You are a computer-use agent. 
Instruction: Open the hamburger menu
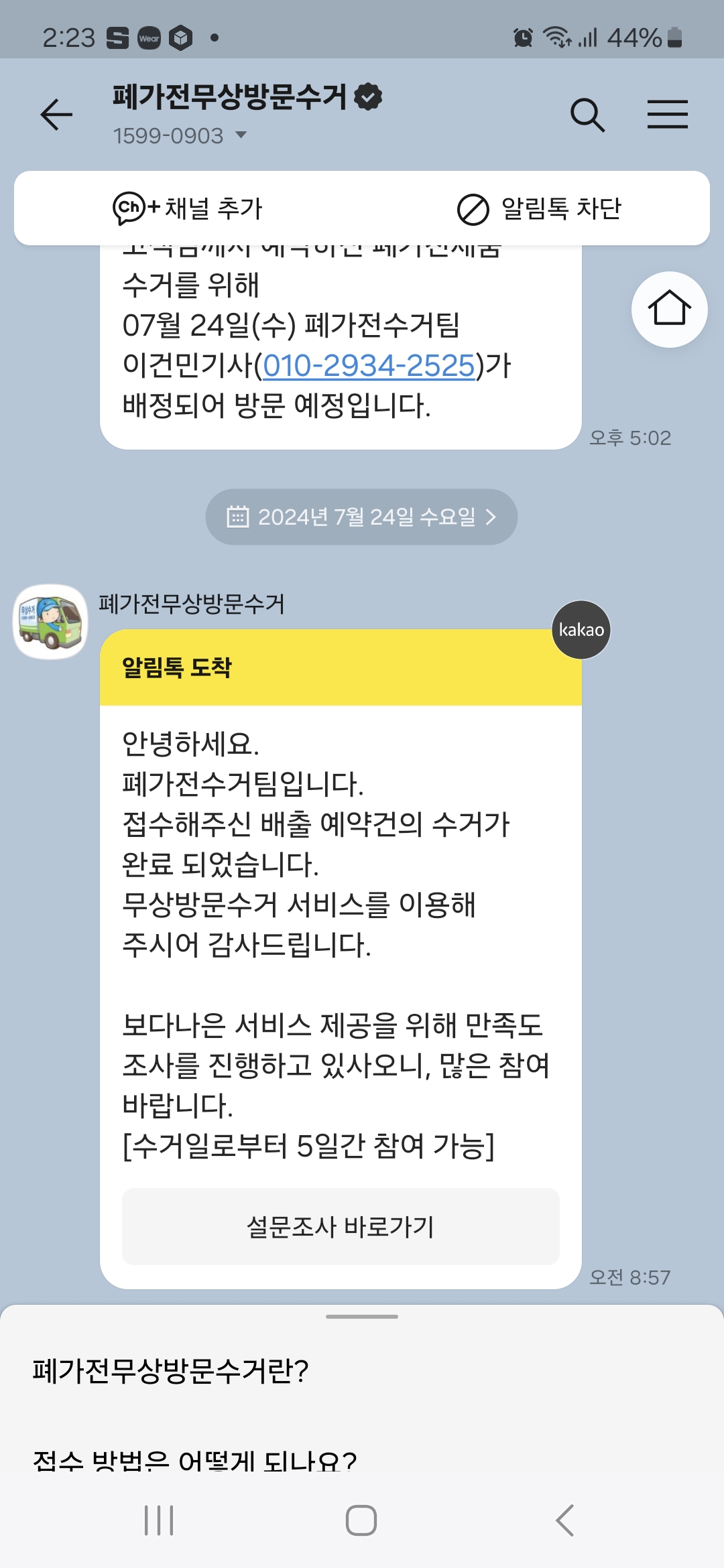coord(667,115)
